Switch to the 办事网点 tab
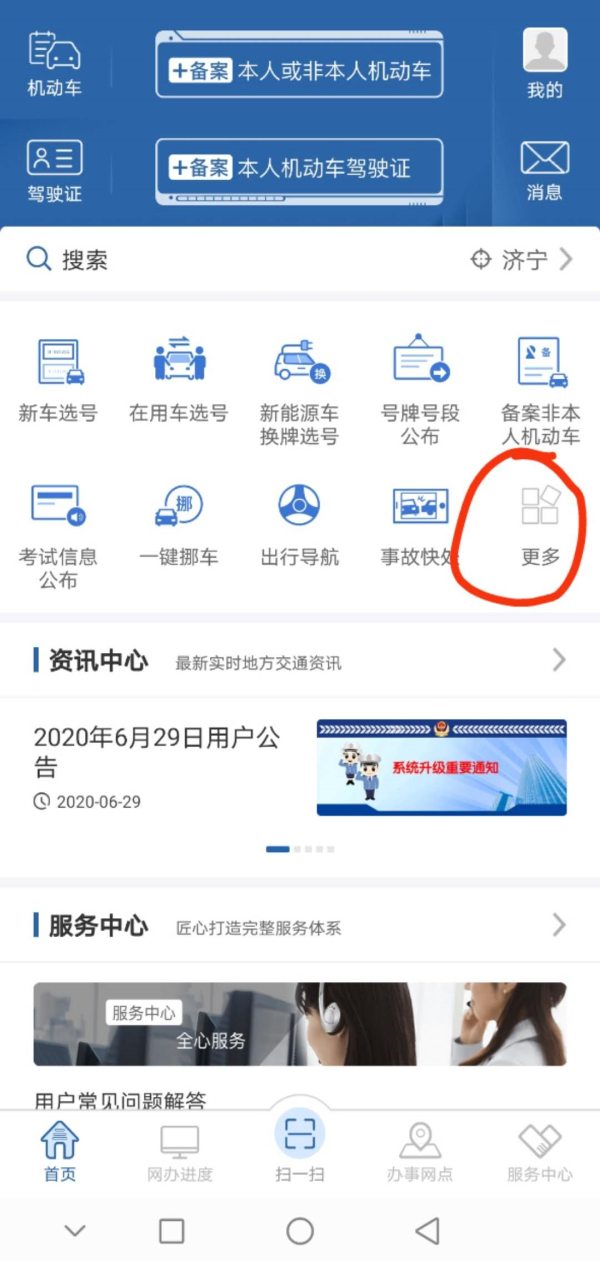The image size is (600, 1261). pyautogui.click(x=420, y=1152)
